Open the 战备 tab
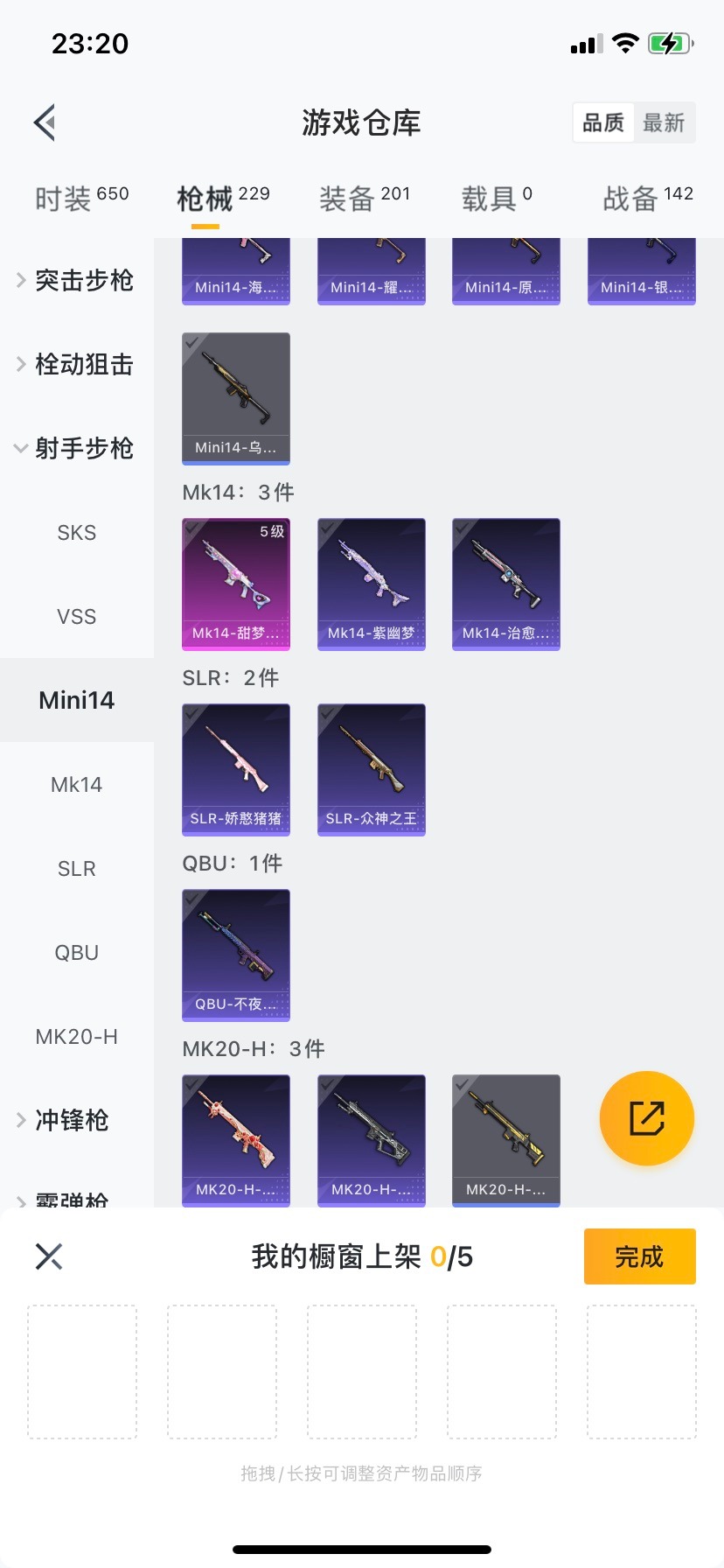Screen dimensions: 724x1568 (x=647, y=198)
